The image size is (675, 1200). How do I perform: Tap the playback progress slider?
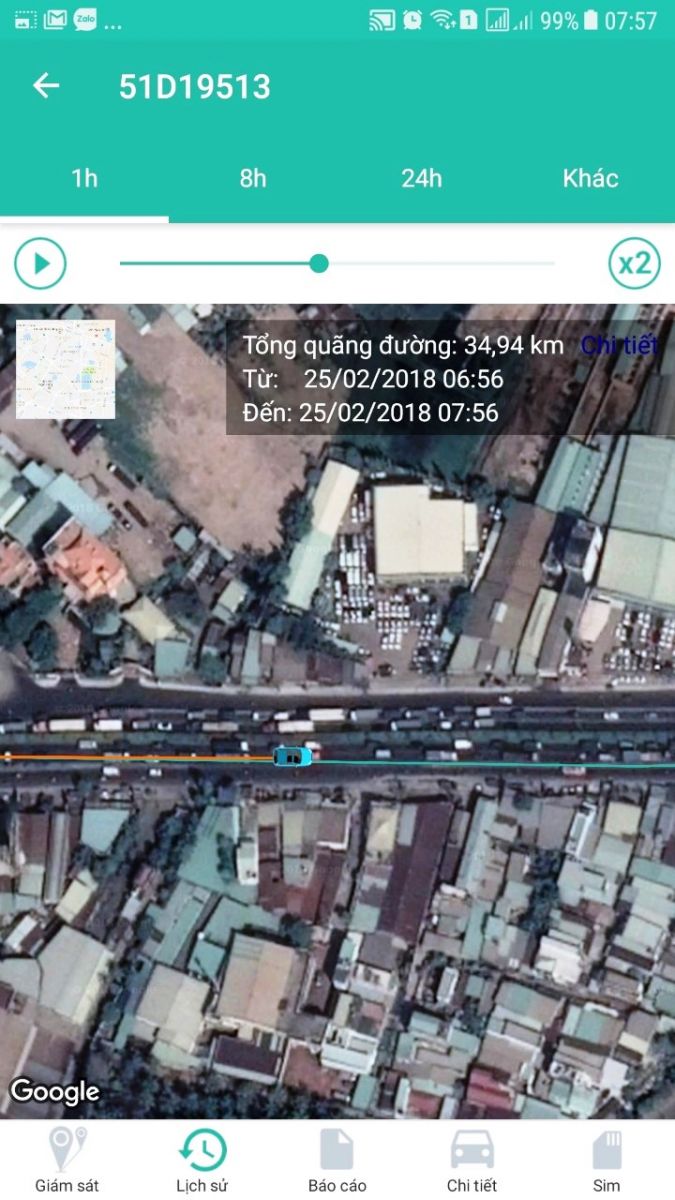[319, 264]
